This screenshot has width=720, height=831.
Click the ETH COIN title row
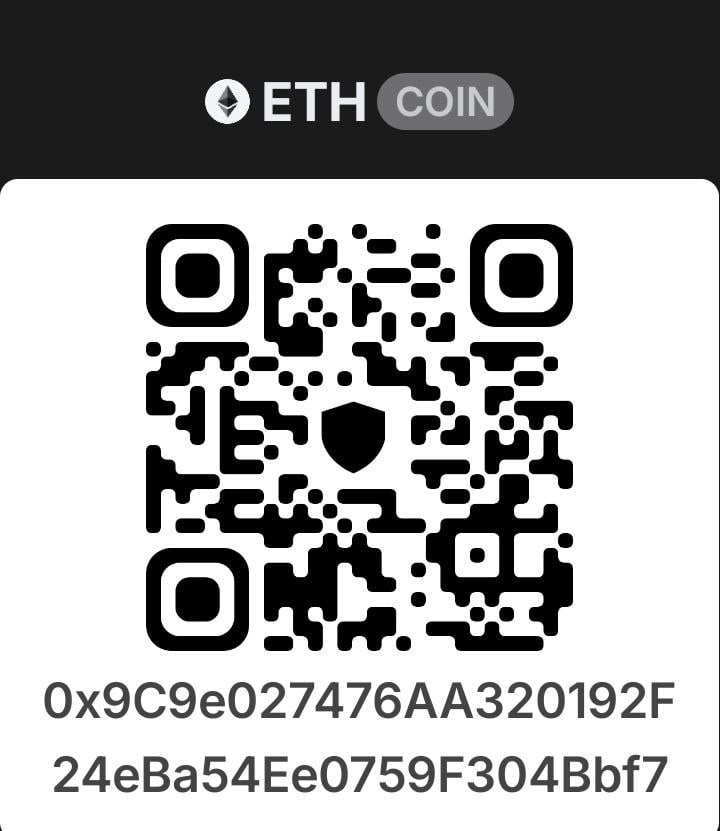pos(360,98)
